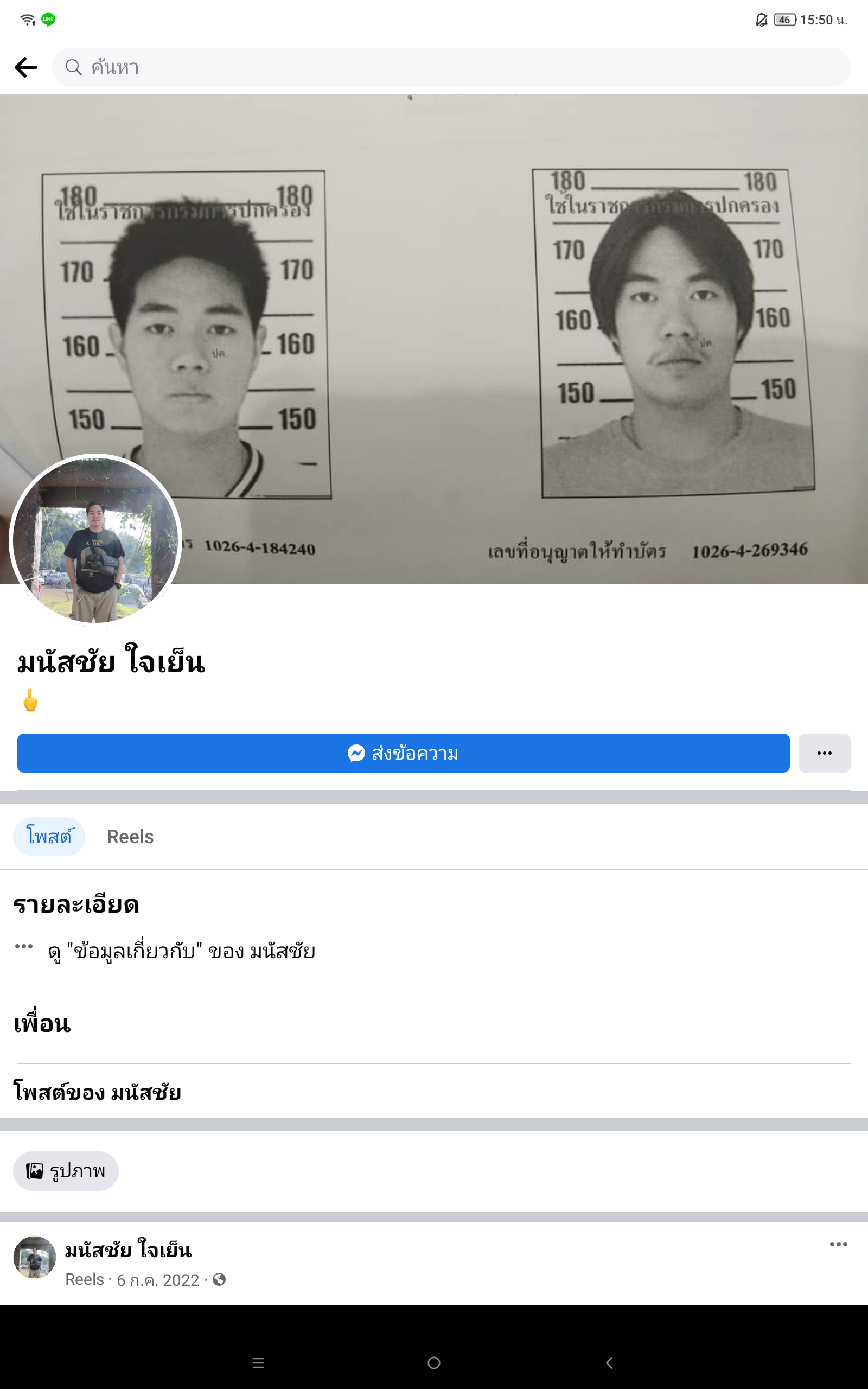Send a message via ส่งข้อความ button

[x=403, y=753]
